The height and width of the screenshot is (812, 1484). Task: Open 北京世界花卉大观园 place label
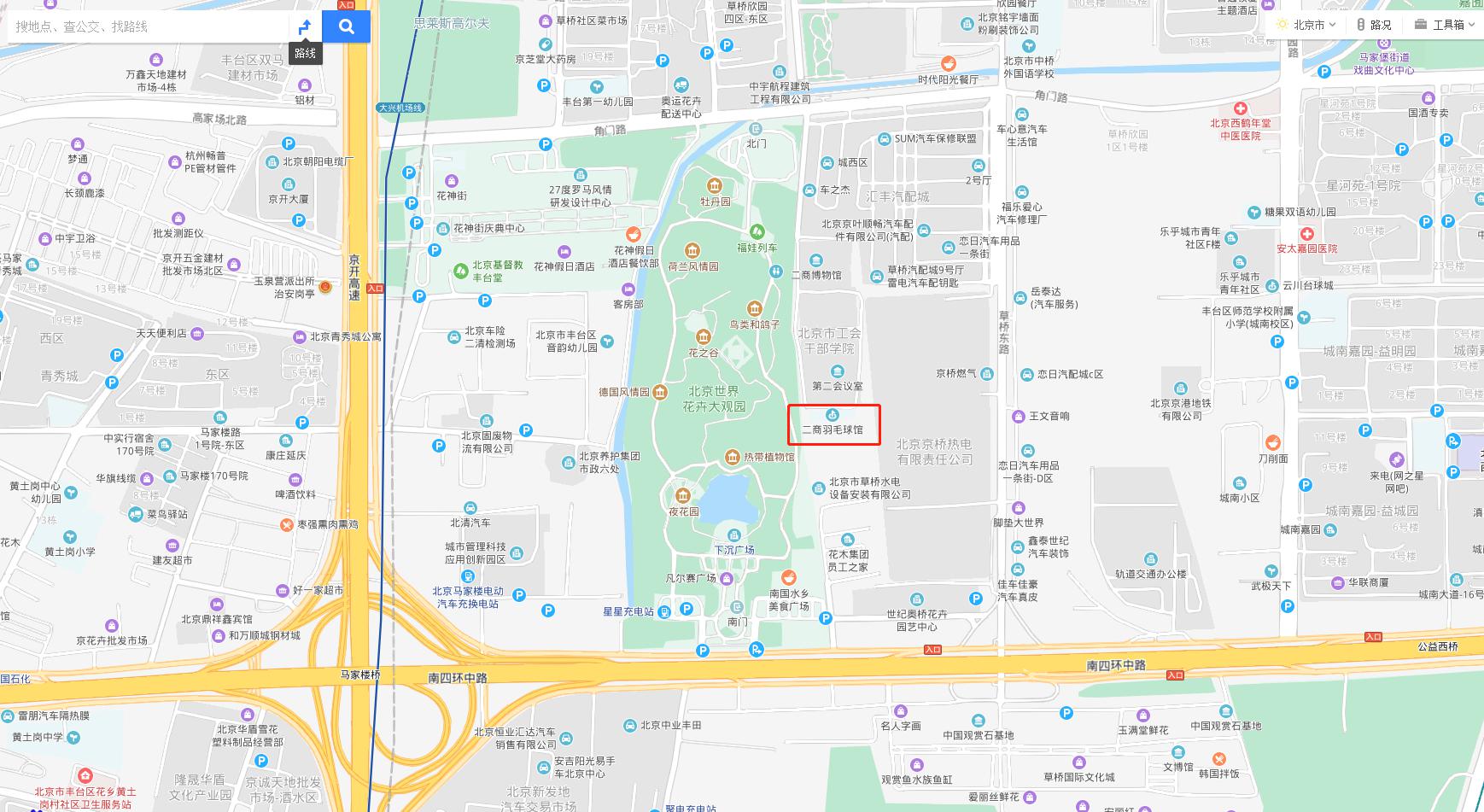tap(714, 399)
